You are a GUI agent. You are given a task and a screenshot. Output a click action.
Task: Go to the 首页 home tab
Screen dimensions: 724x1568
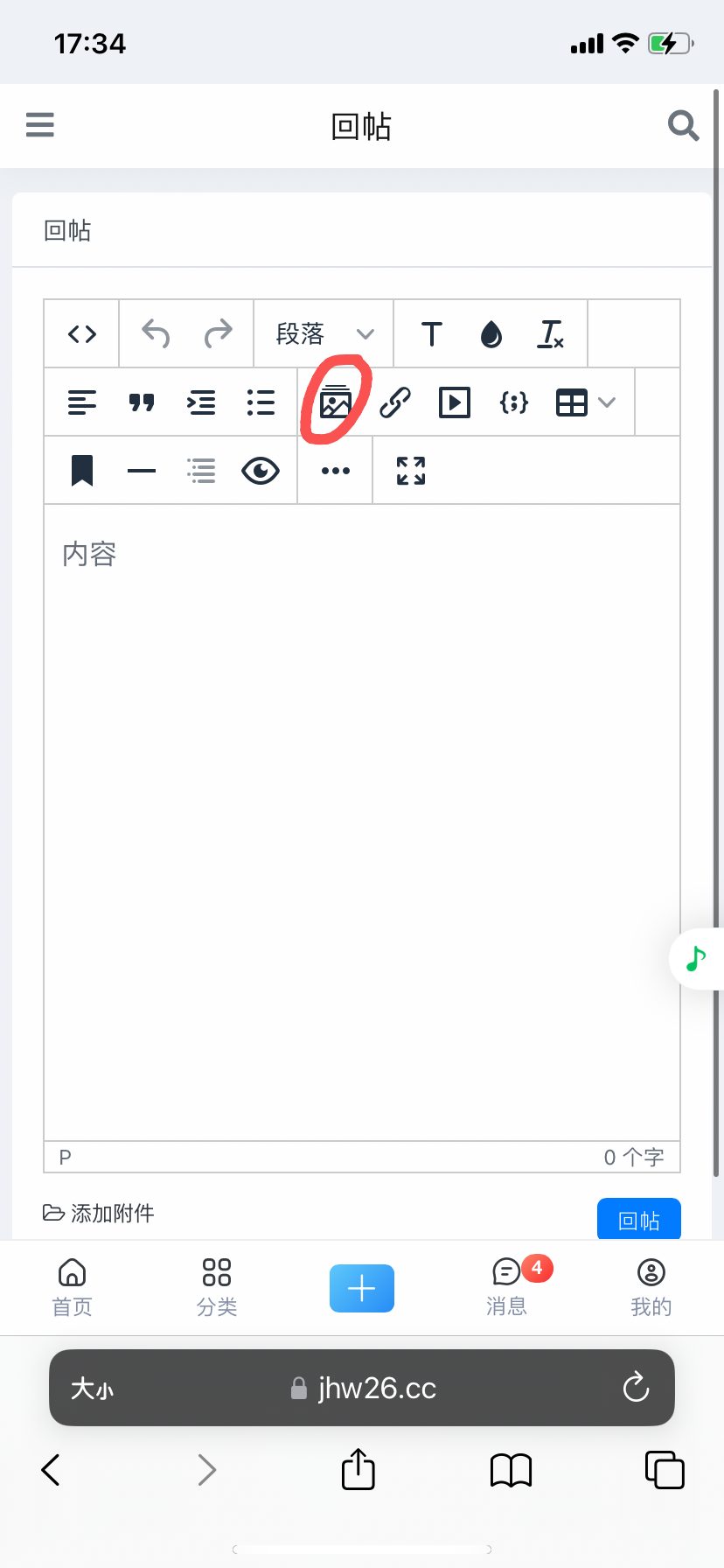72,1287
